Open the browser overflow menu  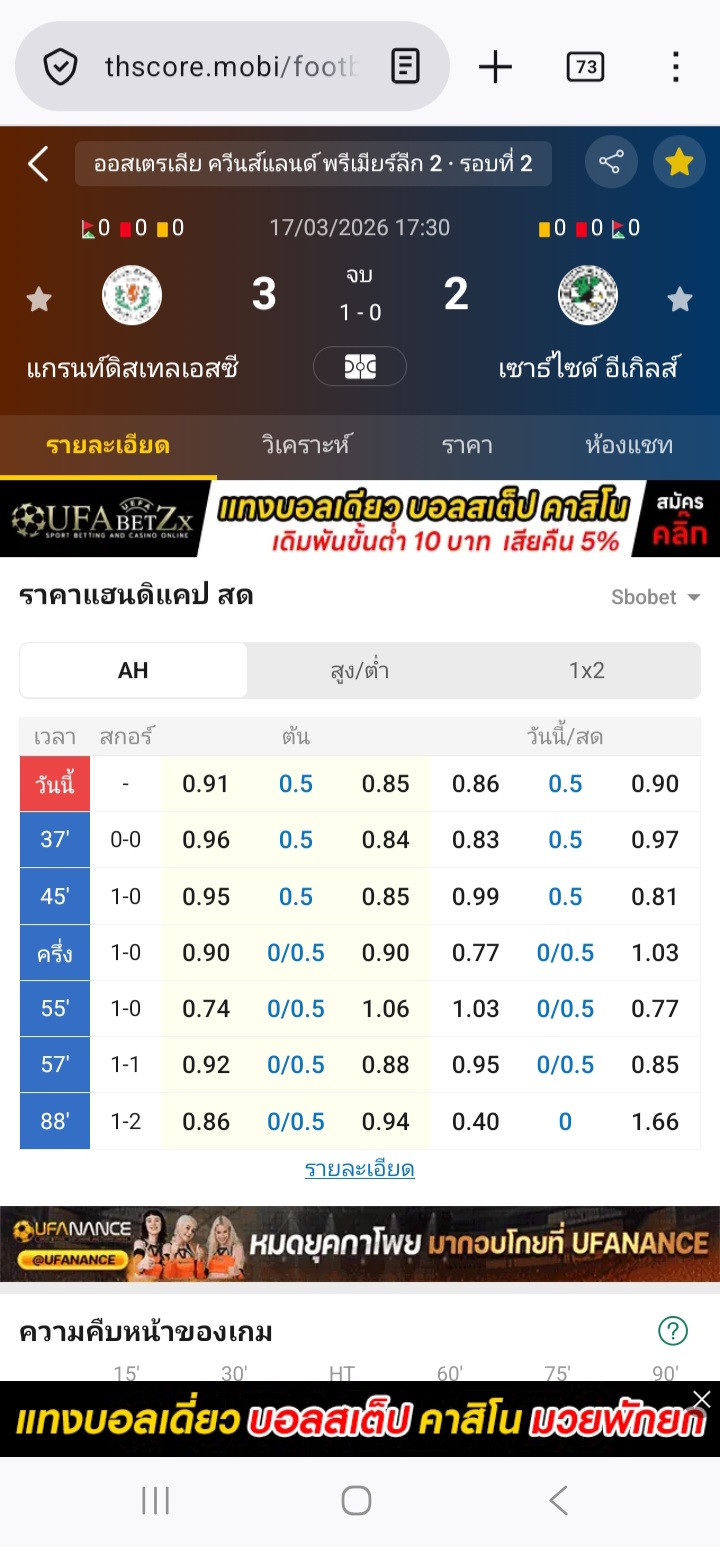pyautogui.click(x=676, y=68)
